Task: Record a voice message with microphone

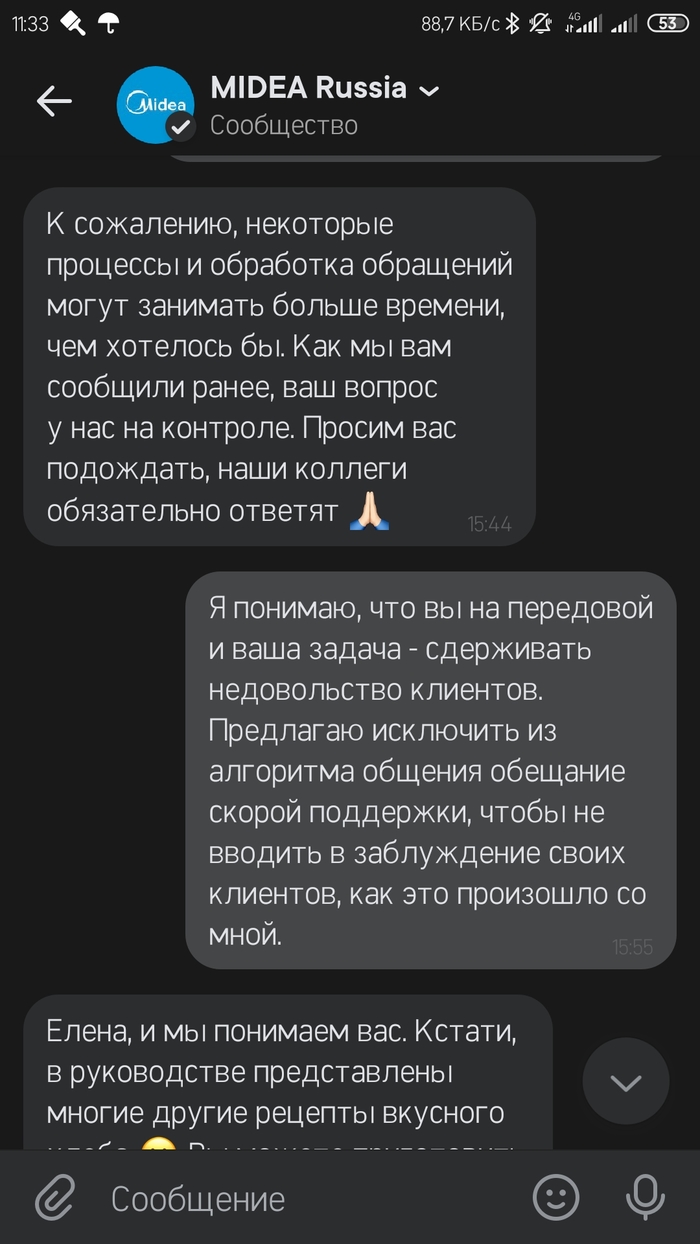Action: coord(644,1197)
